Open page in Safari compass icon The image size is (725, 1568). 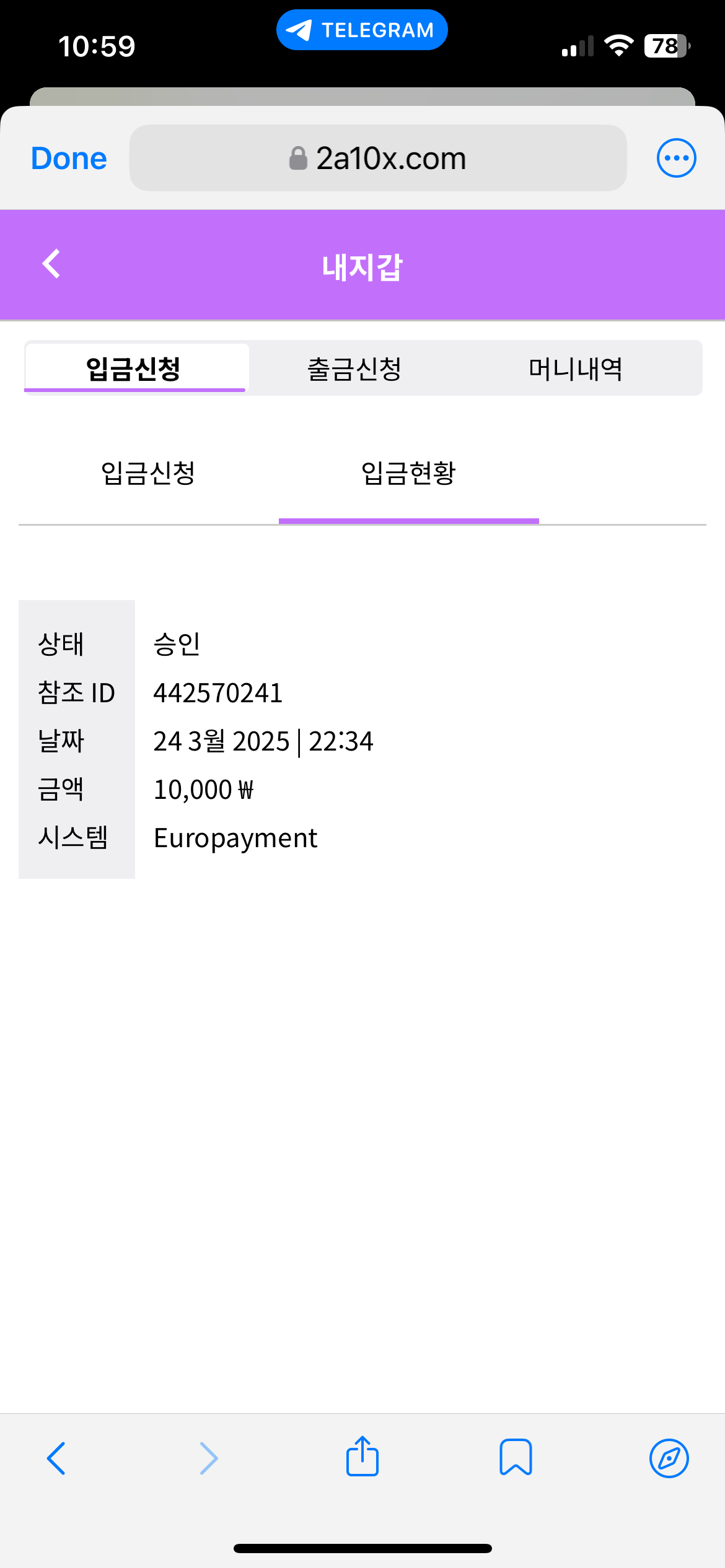pos(669,1458)
